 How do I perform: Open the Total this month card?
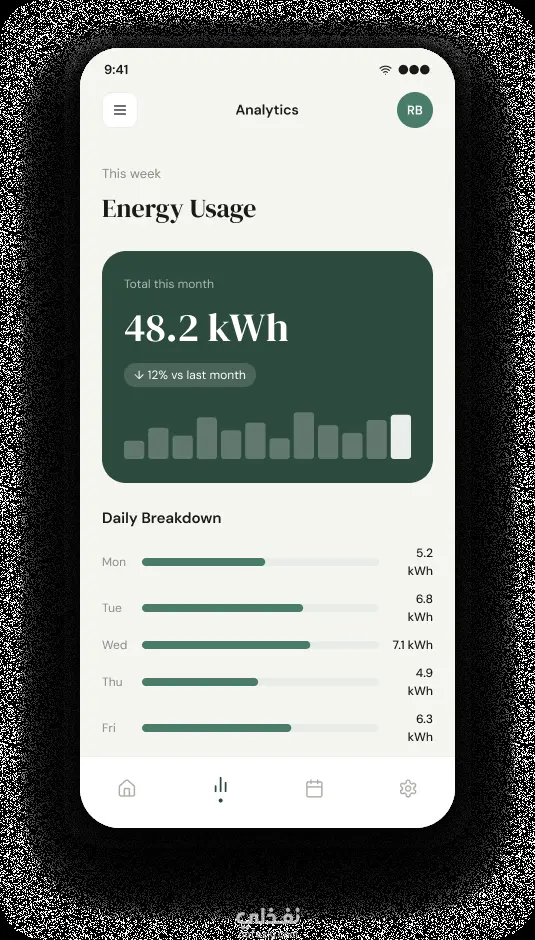[268, 367]
